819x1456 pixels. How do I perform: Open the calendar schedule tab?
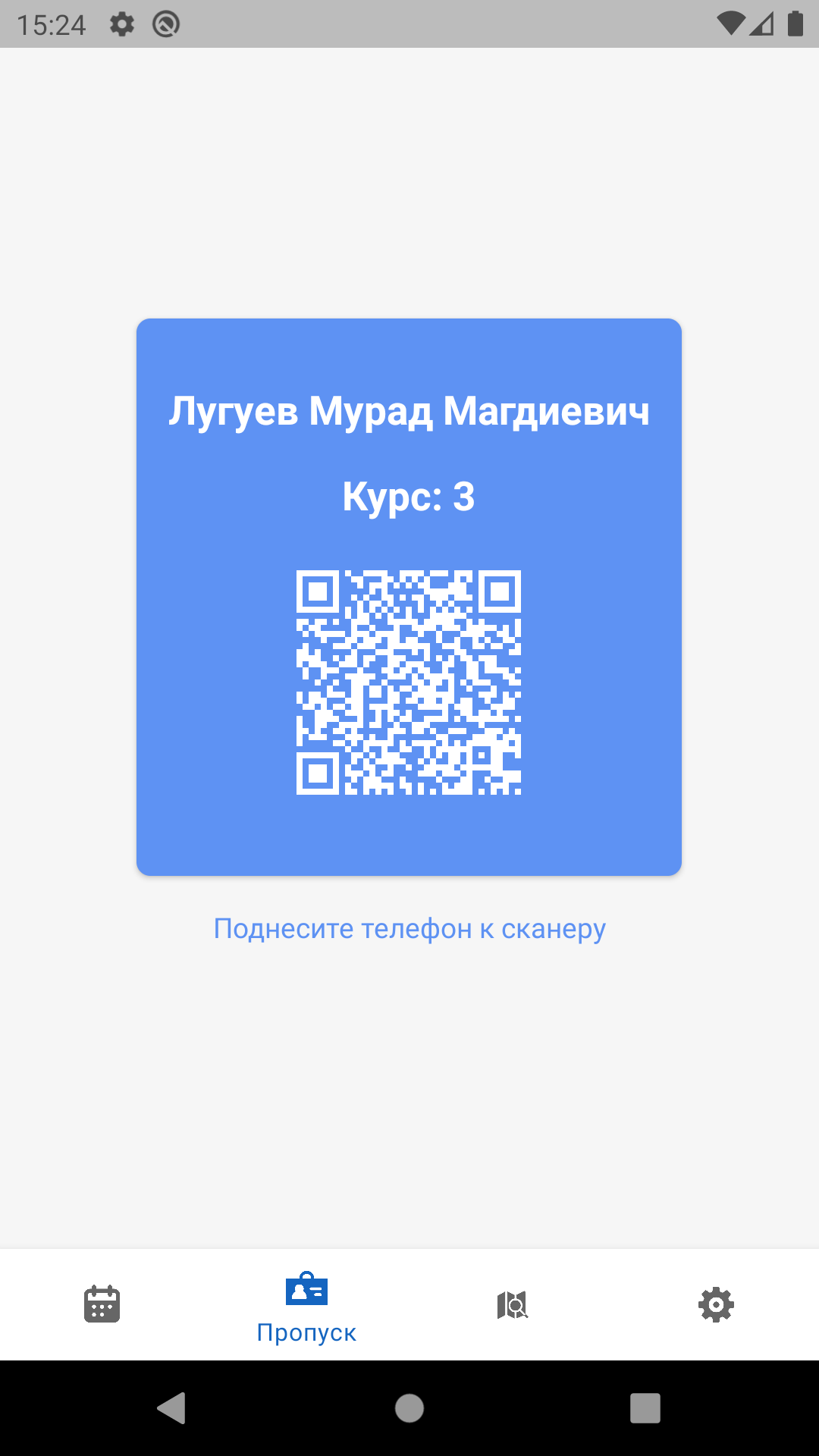[x=102, y=1304]
